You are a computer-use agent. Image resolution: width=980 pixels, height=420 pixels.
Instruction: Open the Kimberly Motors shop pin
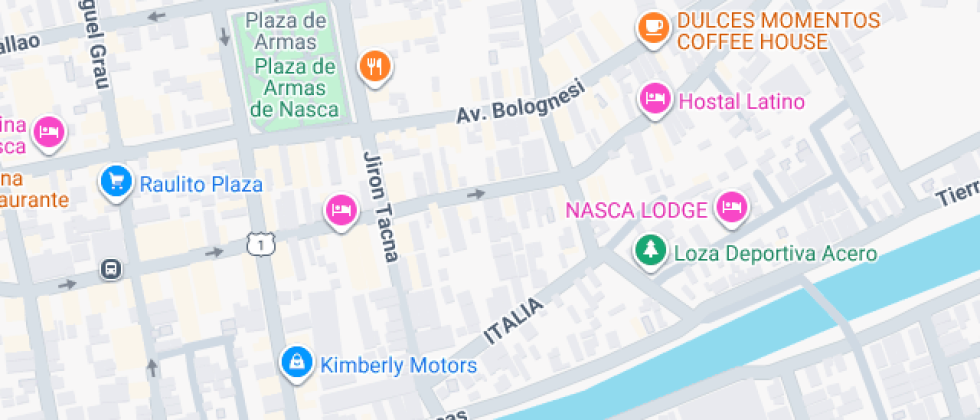[x=297, y=362]
